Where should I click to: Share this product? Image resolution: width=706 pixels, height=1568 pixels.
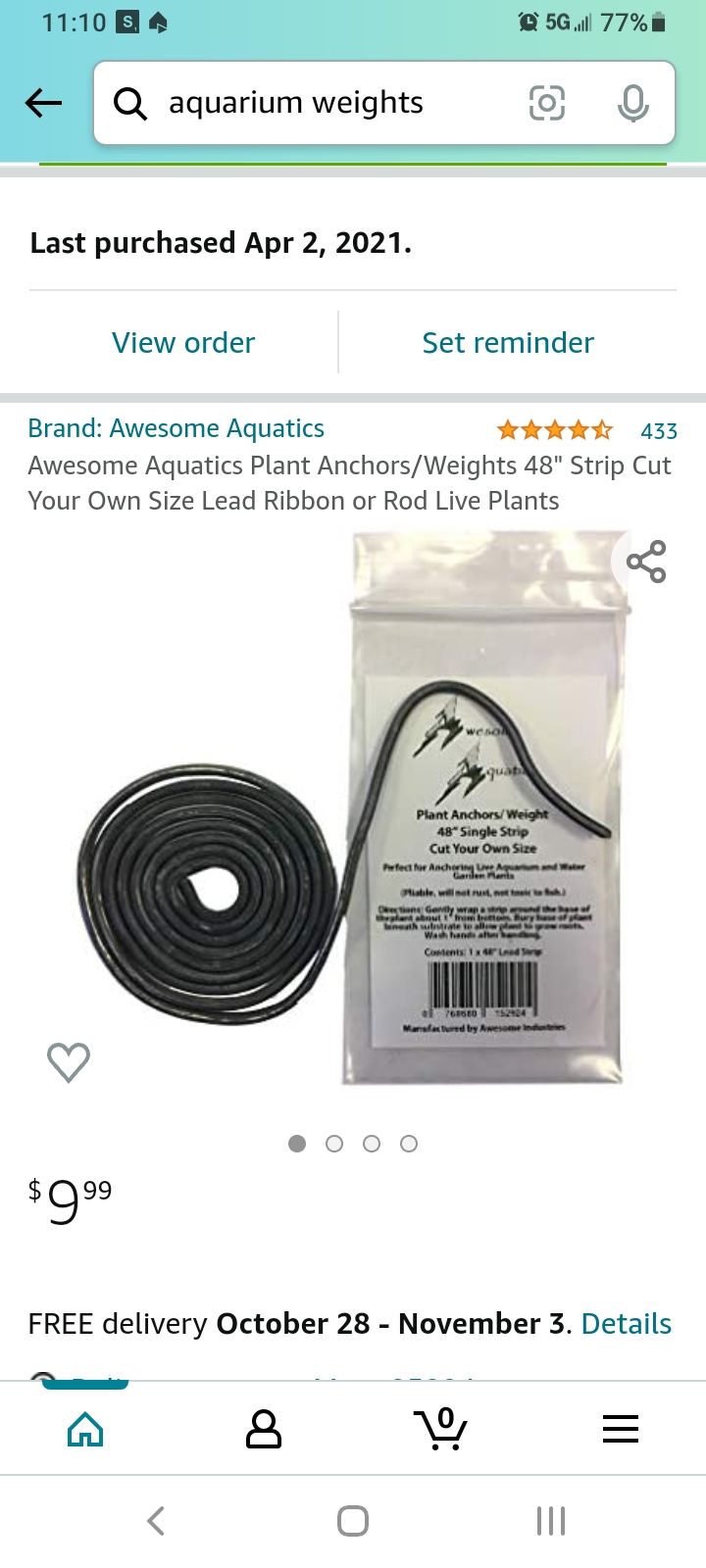pos(646,562)
